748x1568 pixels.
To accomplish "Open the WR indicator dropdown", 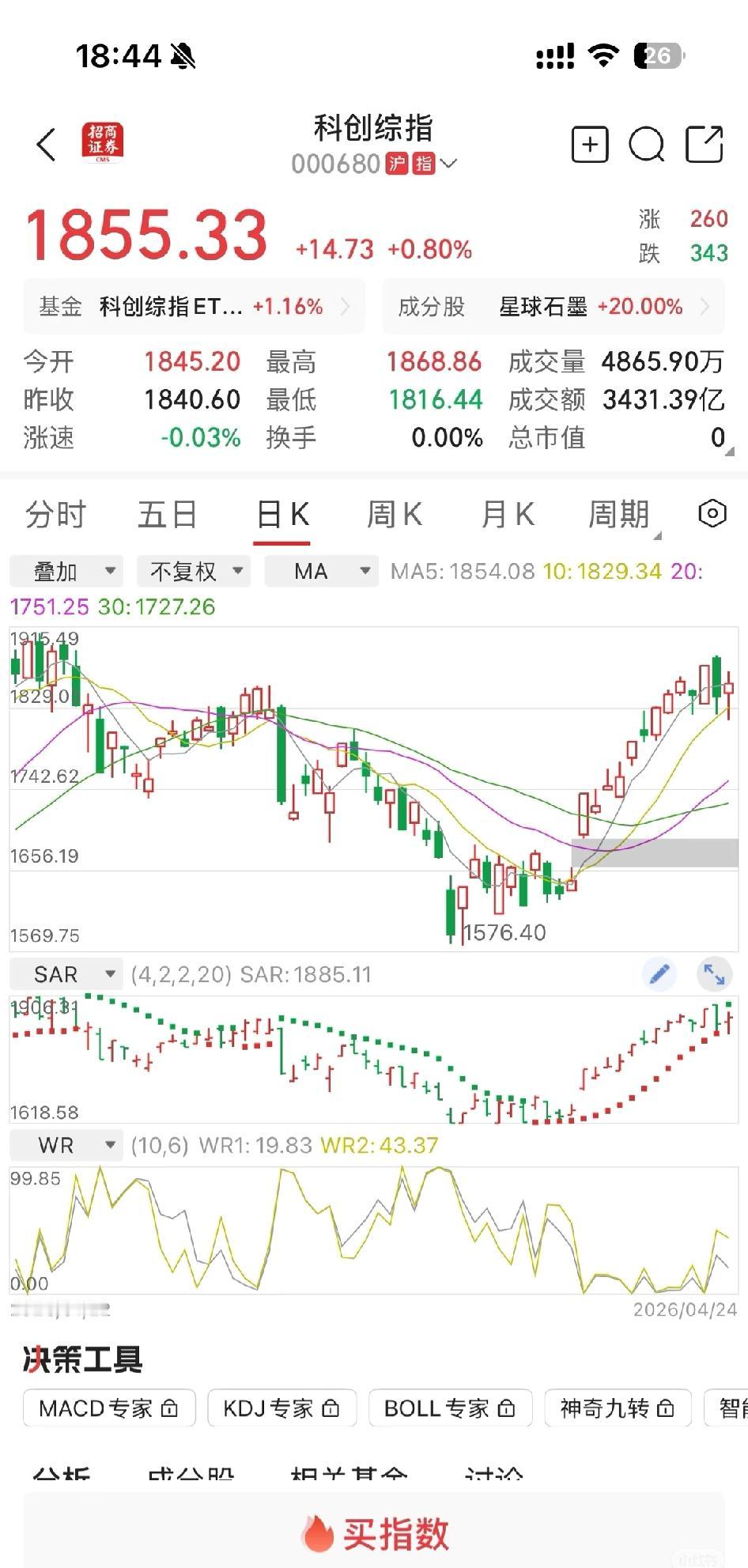I will click(x=66, y=1144).
